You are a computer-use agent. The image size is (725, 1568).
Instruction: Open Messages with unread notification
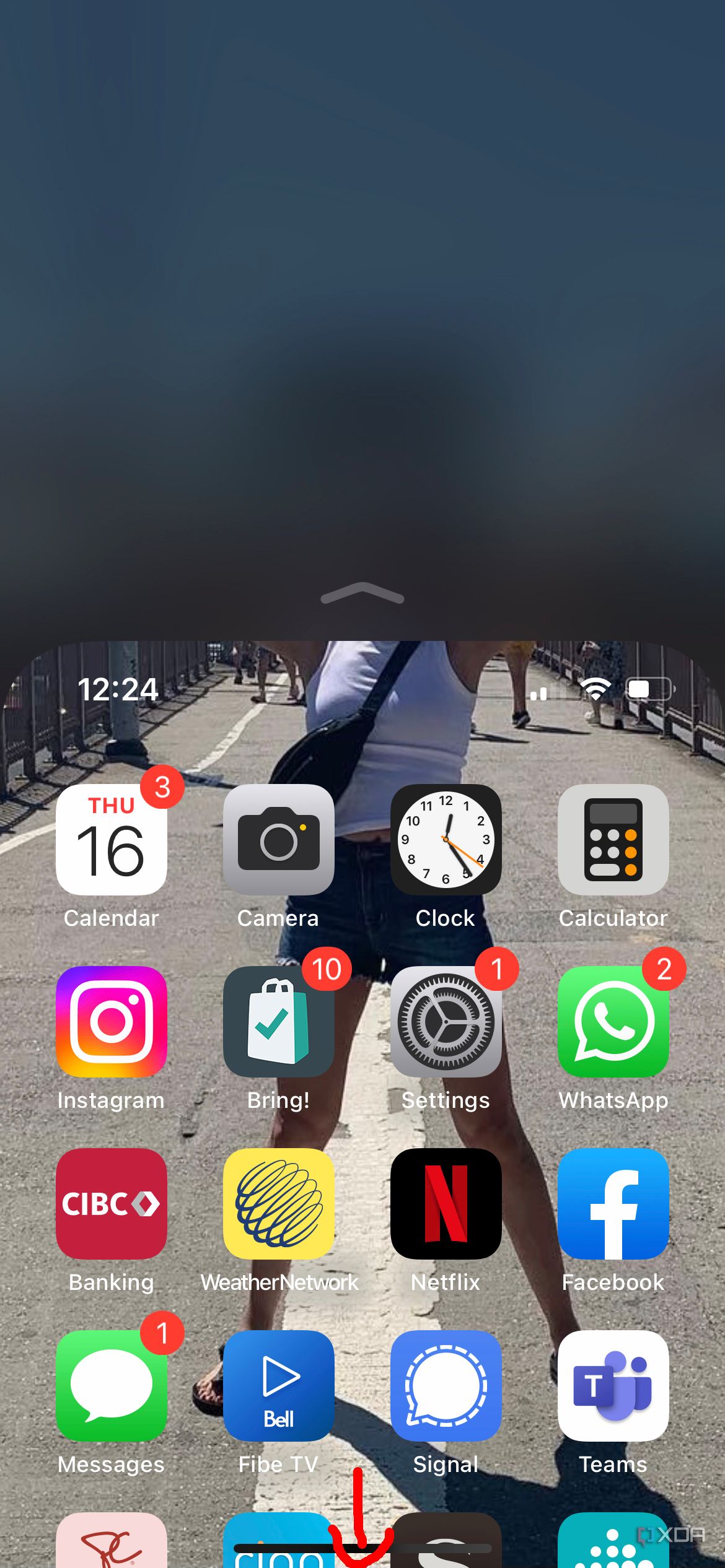click(x=111, y=1387)
